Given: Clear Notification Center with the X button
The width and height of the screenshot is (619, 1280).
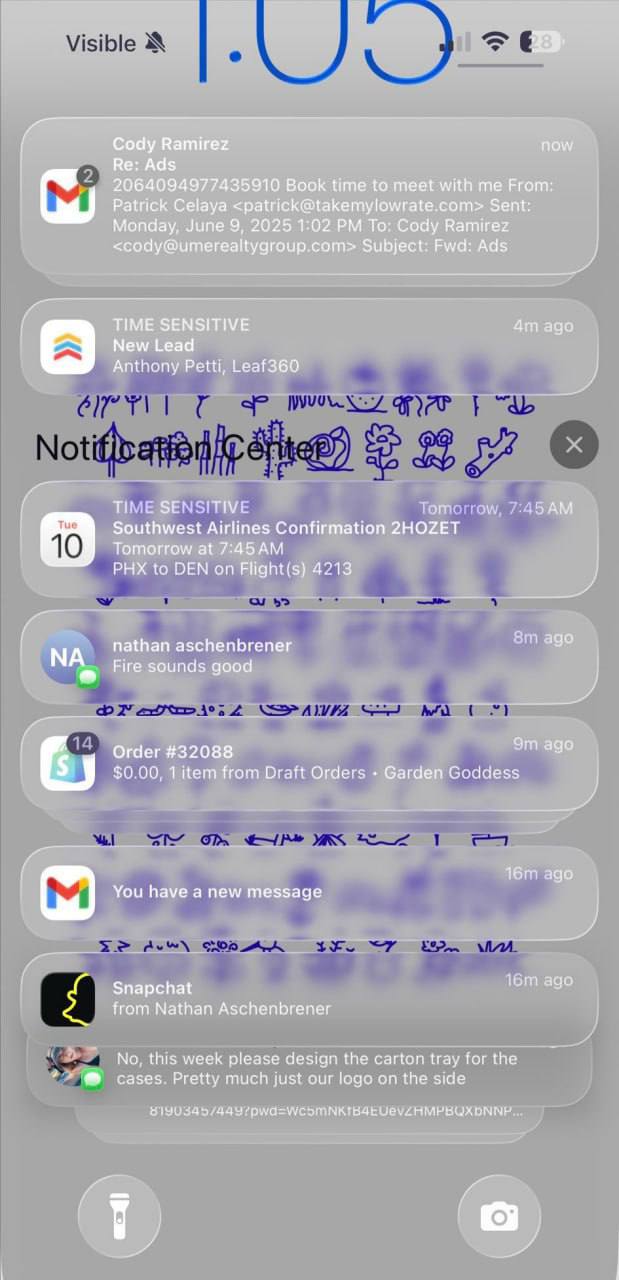Looking at the screenshot, I should click(574, 445).
